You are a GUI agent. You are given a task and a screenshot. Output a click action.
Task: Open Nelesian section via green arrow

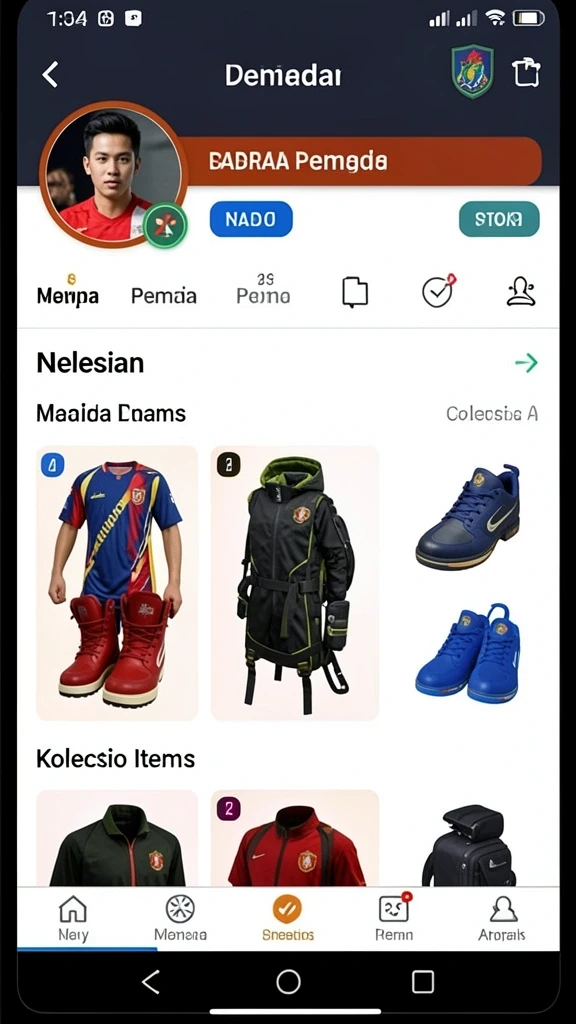[526, 362]
